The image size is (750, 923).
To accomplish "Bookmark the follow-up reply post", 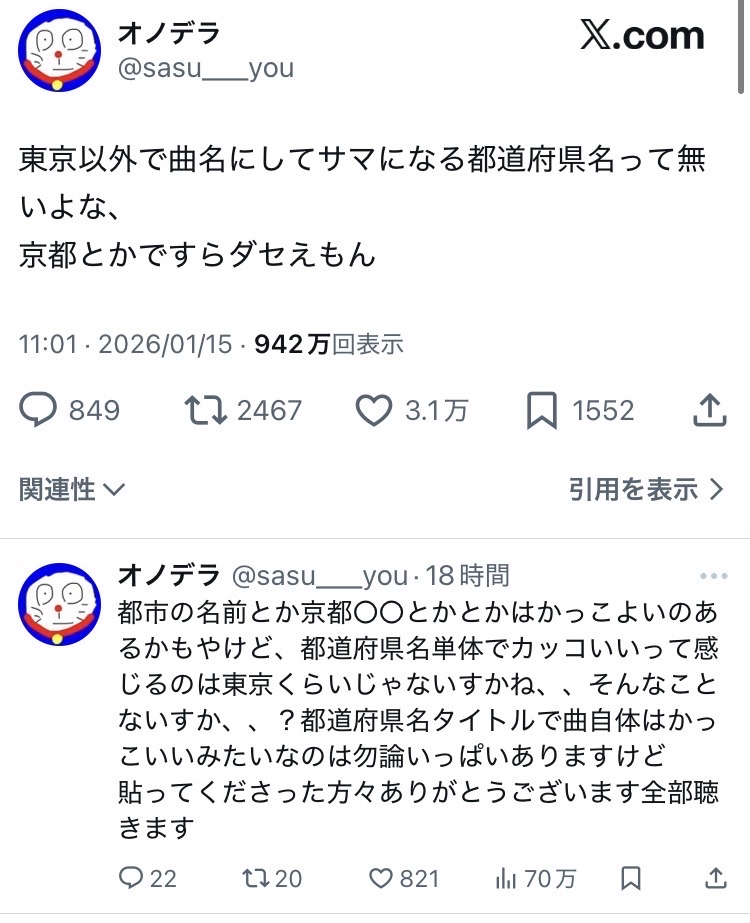I will (631, 878).
